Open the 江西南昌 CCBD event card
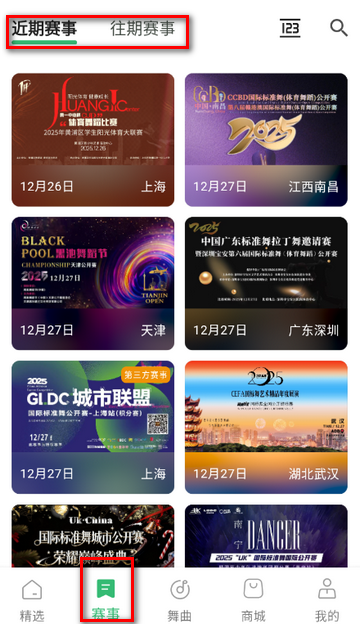The height and width of the screenshot is (624, 360). pyautogui.click(x=266, y=140)
